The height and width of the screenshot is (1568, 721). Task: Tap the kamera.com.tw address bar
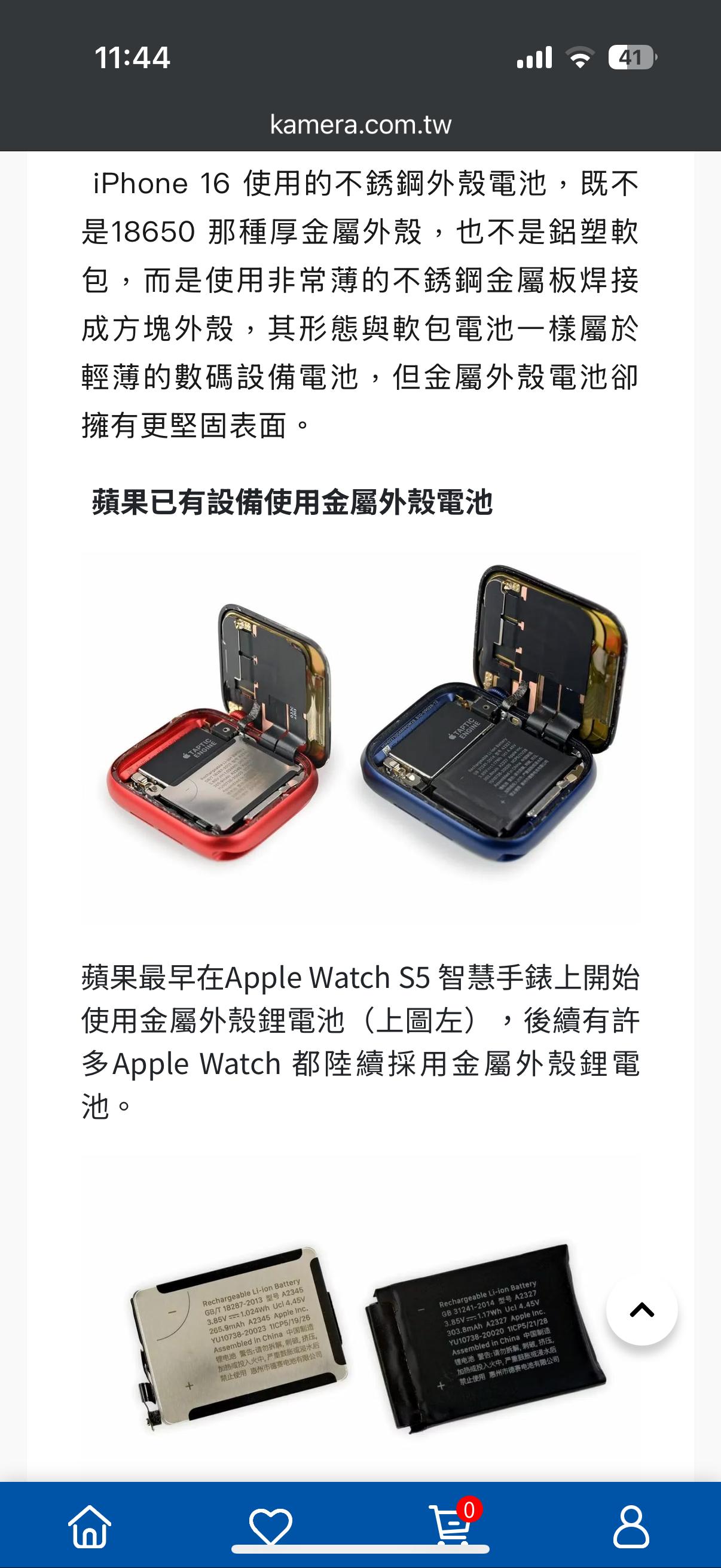pos(360,125)
